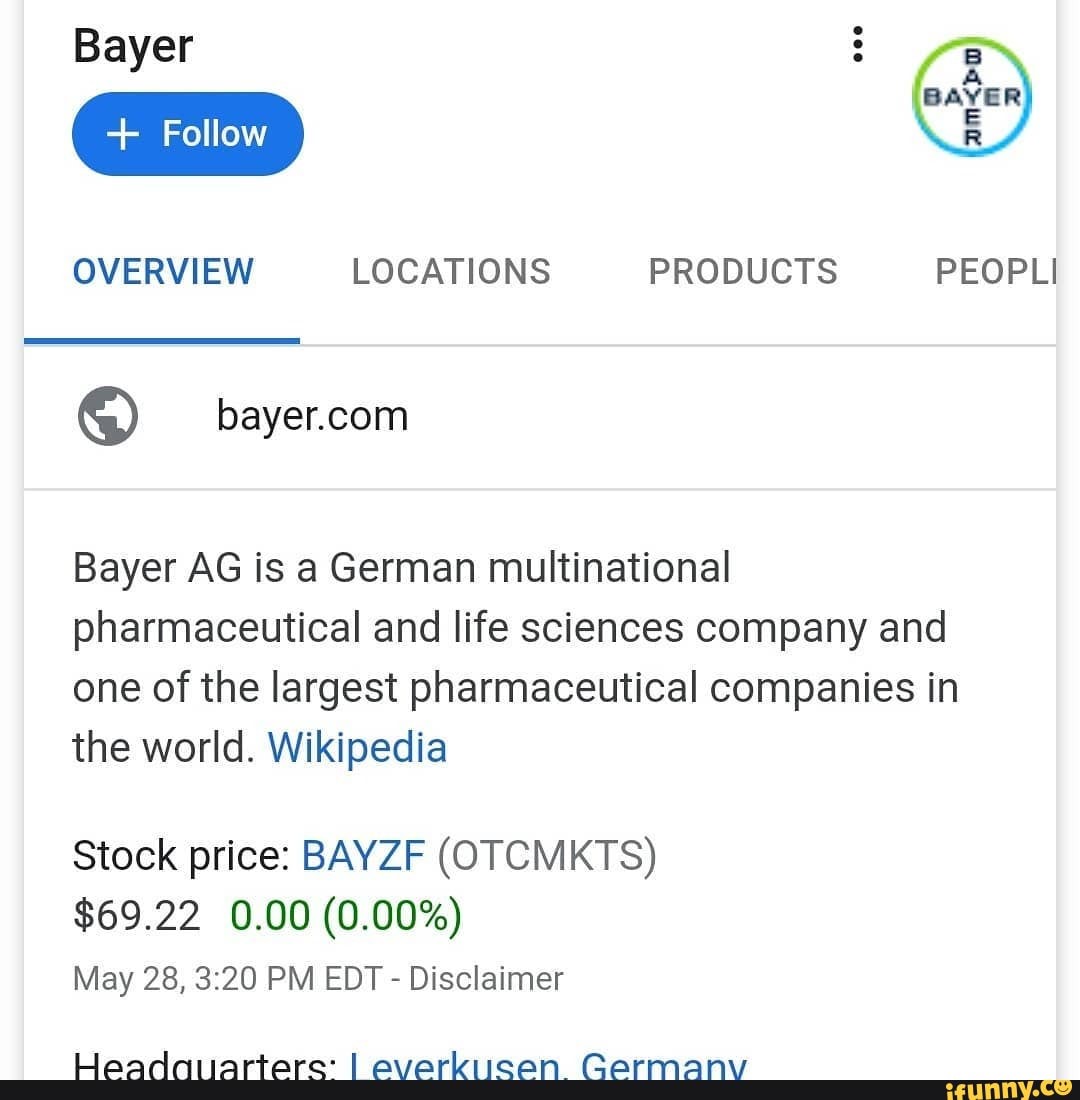
Task: Click the globe icon beside bayer.com
Action: tap(108, 415)
